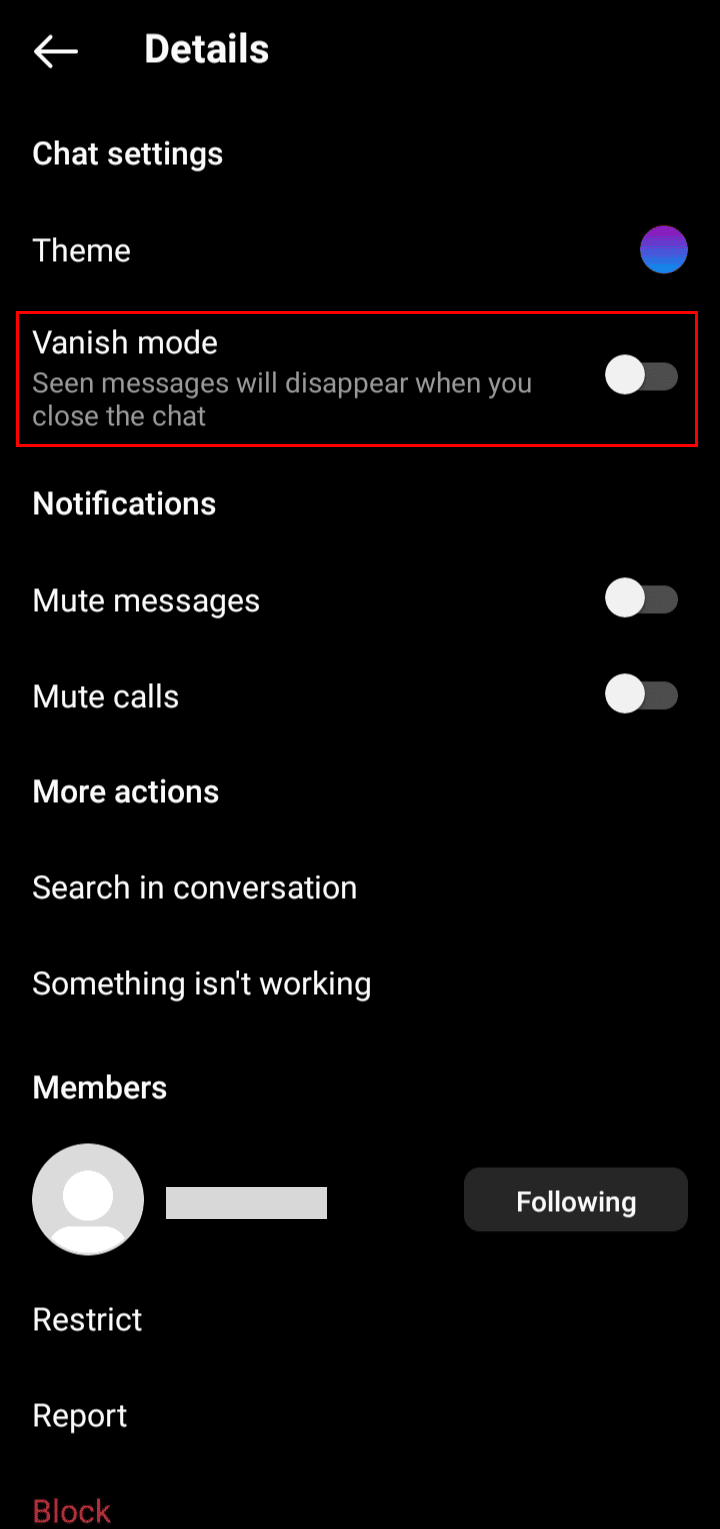Tap the Following button for the member
The width and height of the screenshot is (720, 1529).
pos(575,1201)
